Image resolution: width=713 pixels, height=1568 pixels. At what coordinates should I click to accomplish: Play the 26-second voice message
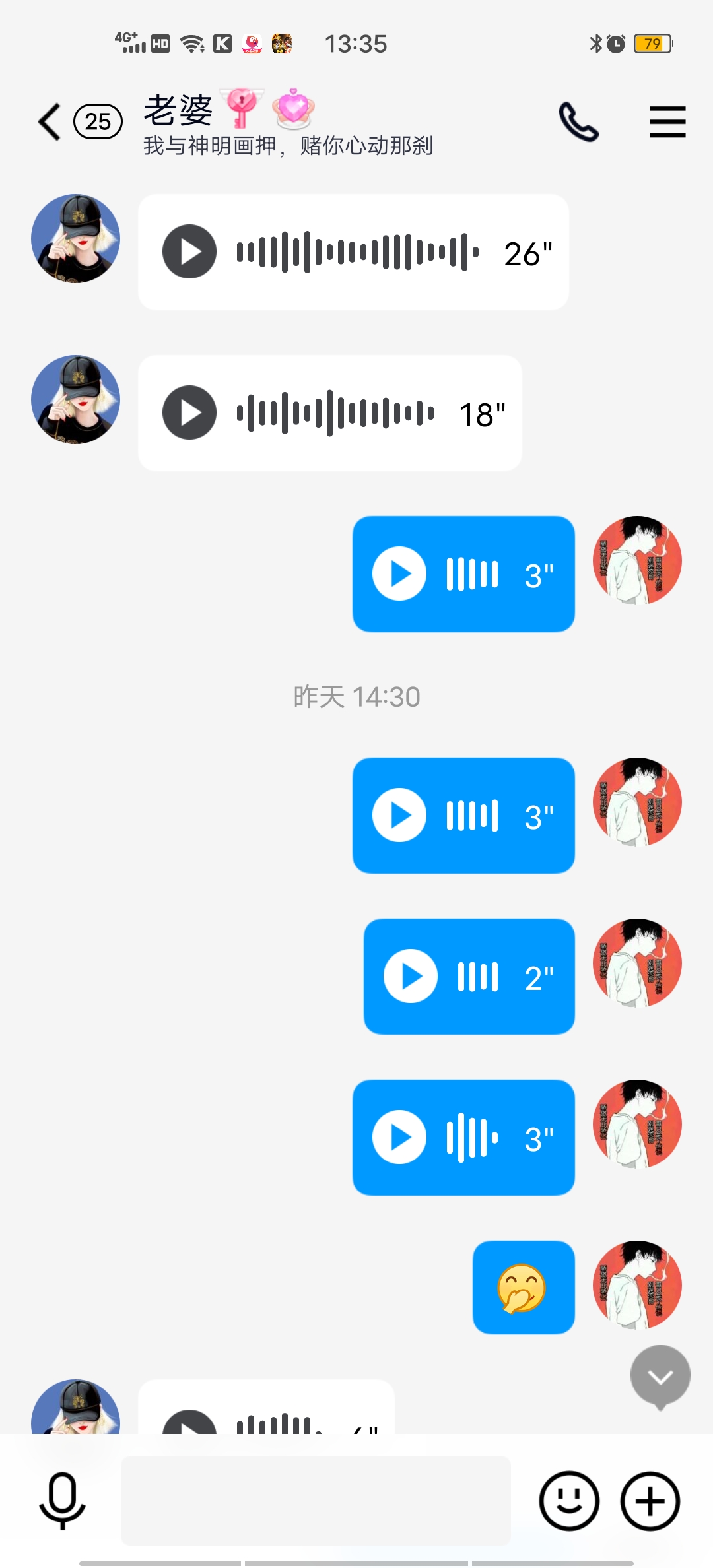coord(189,252)
